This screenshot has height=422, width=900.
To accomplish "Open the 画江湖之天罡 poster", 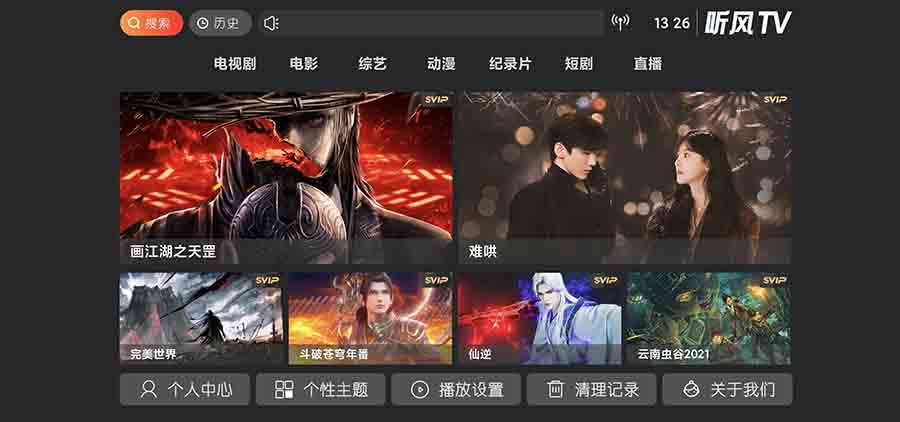I will tap(286, 177).
